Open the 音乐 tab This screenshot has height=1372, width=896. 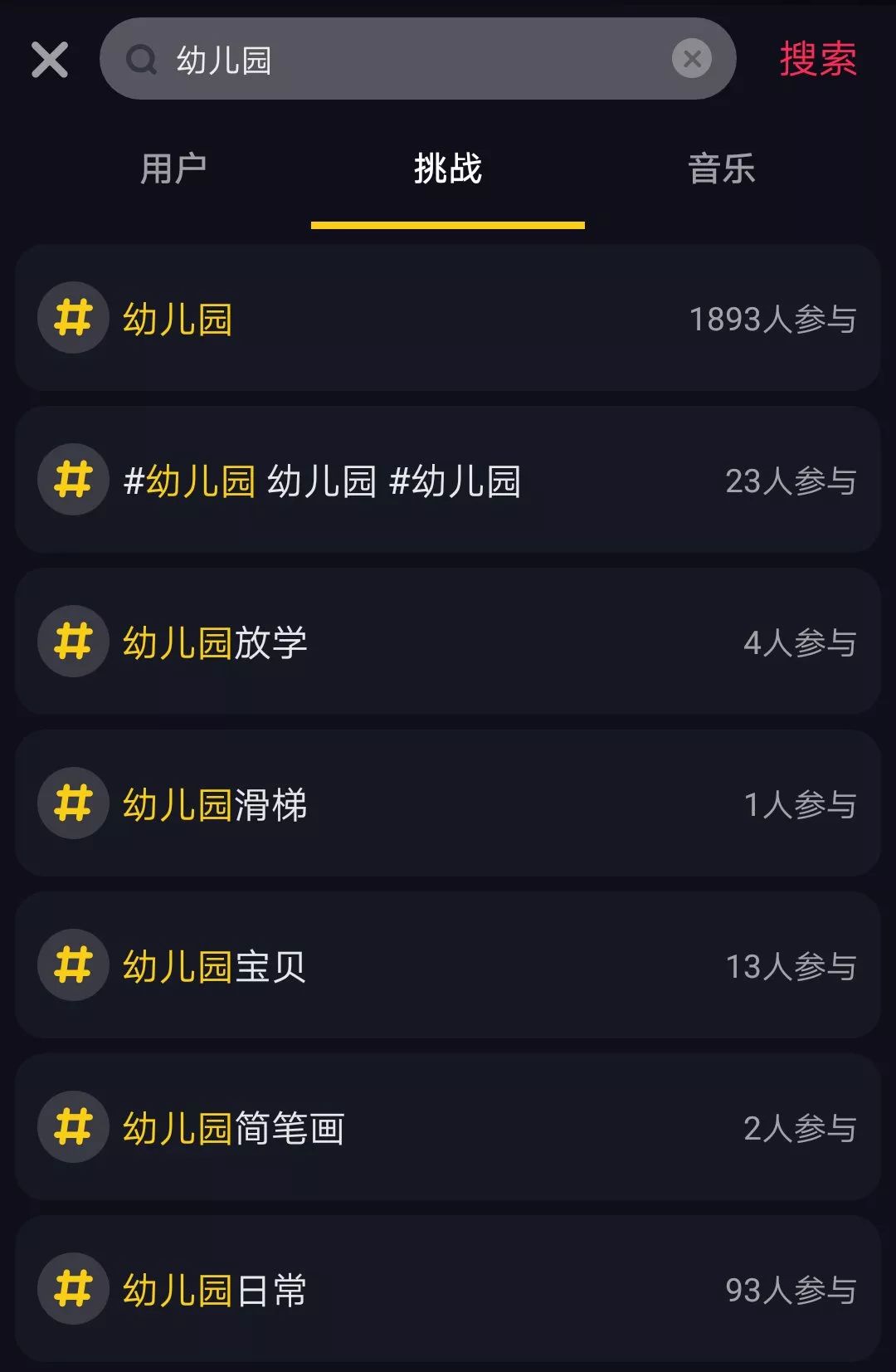(x=718, y=168)
